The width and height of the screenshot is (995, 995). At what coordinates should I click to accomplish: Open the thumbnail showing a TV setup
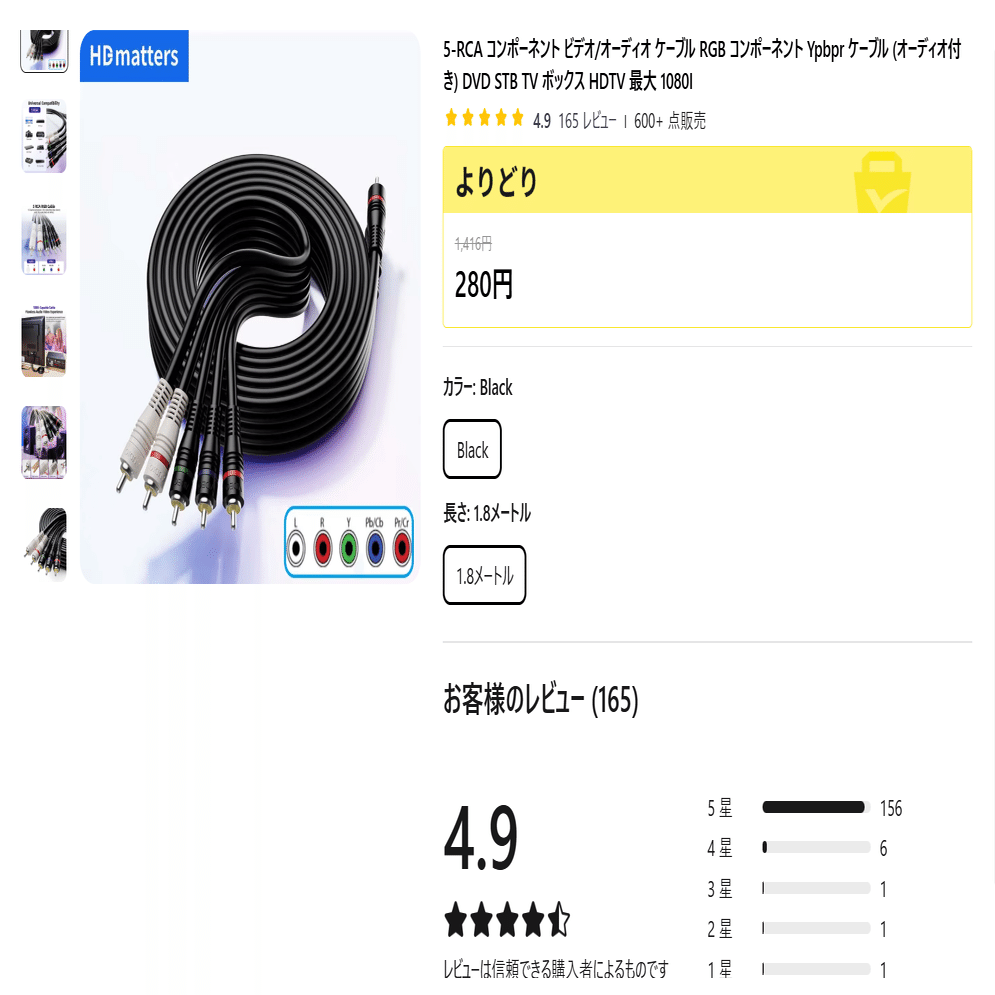(44, 342)
